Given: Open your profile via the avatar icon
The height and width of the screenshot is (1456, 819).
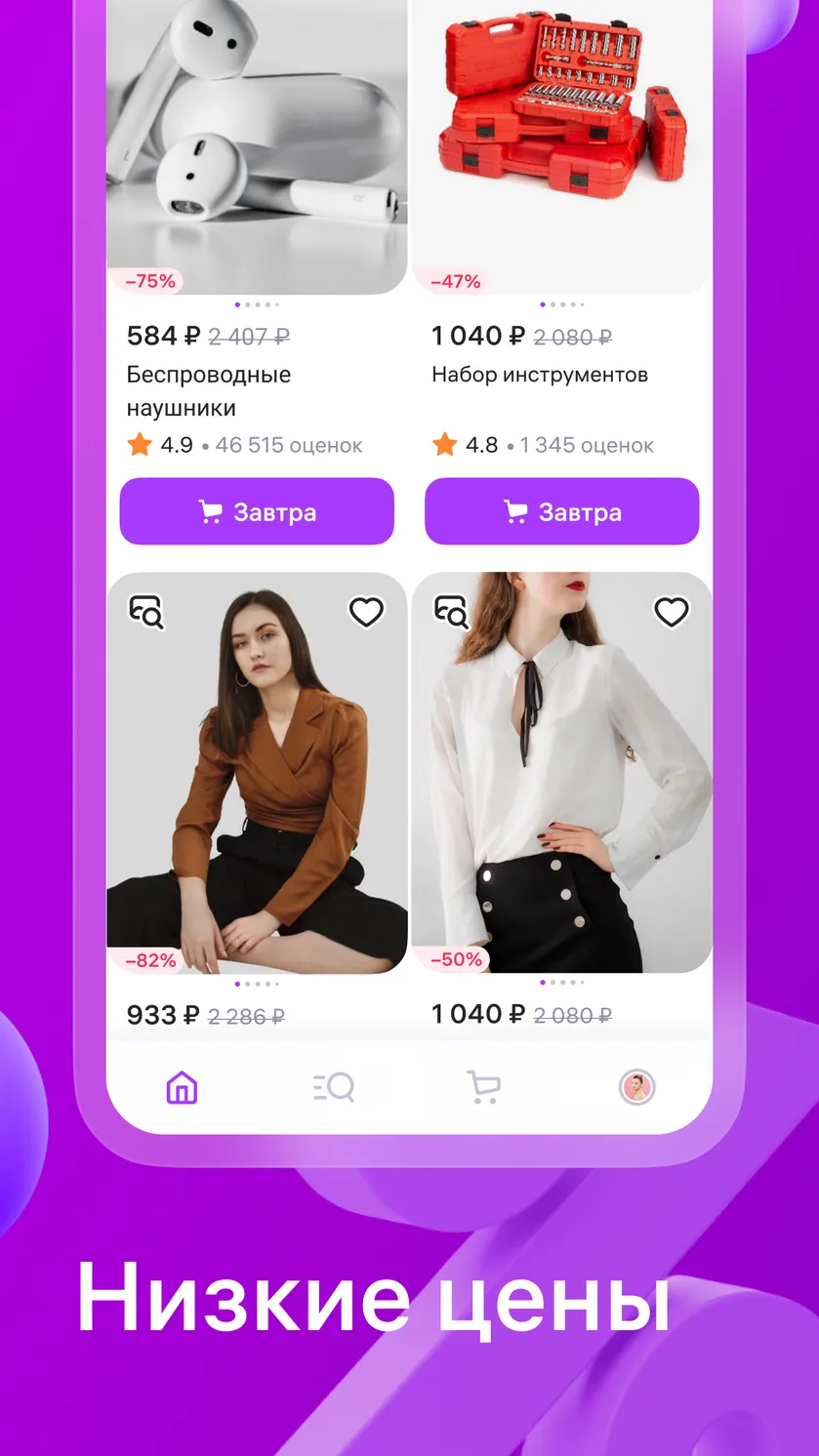Looking at the screenshot, I should click(637, 1086).
